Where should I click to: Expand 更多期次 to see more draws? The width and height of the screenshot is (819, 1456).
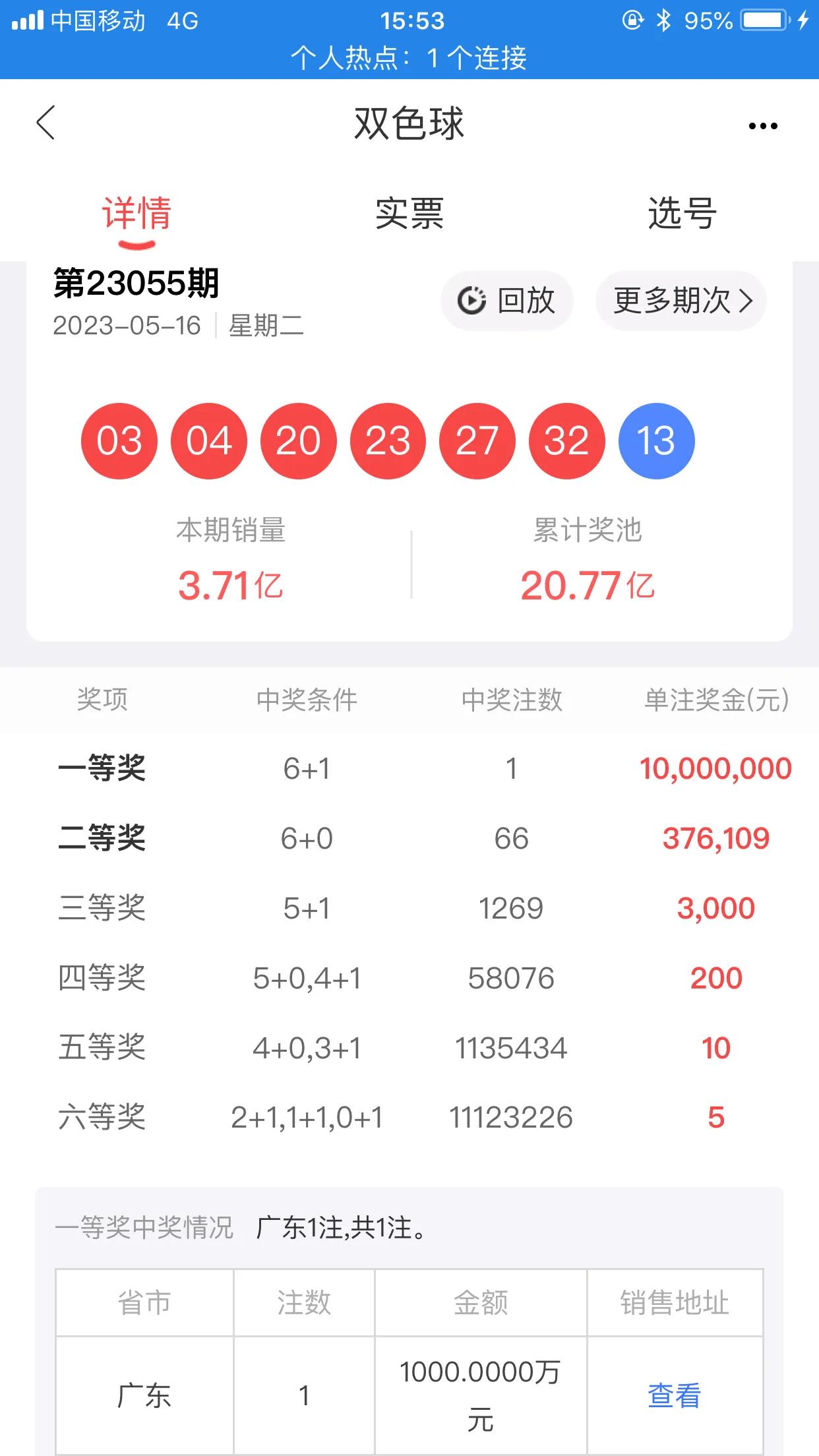pos(681,300)
